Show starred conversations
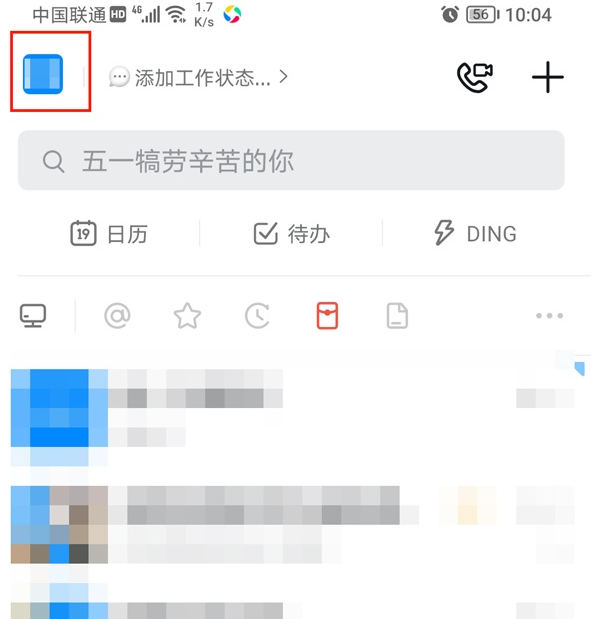606x619 pixels. tap(187, 316)
